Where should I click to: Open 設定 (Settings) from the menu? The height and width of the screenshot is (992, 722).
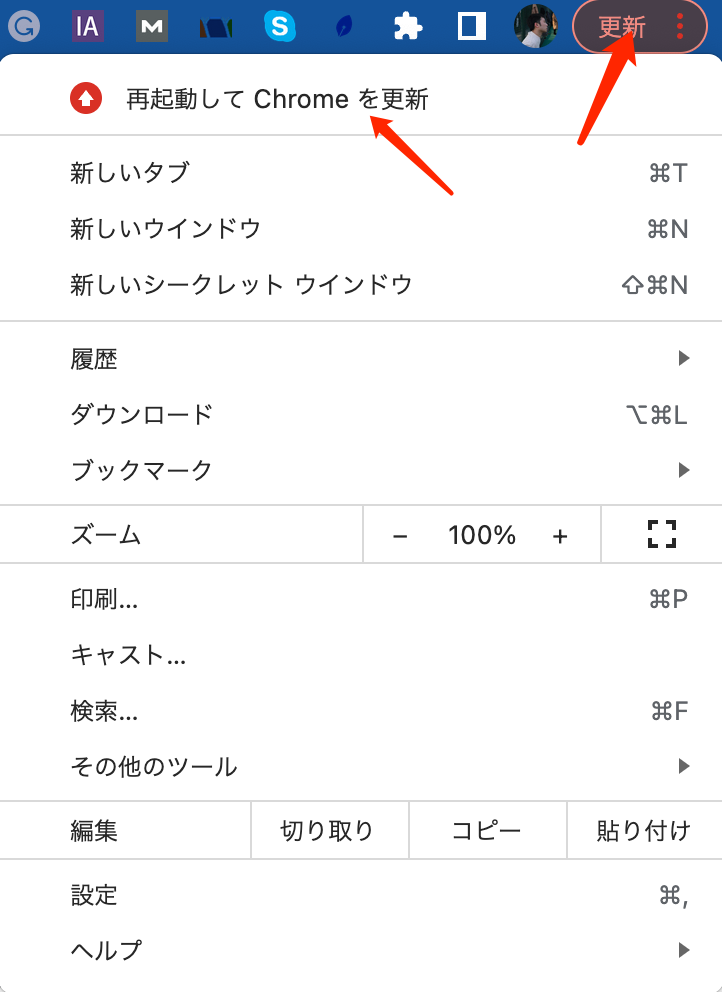click(94, 896)
